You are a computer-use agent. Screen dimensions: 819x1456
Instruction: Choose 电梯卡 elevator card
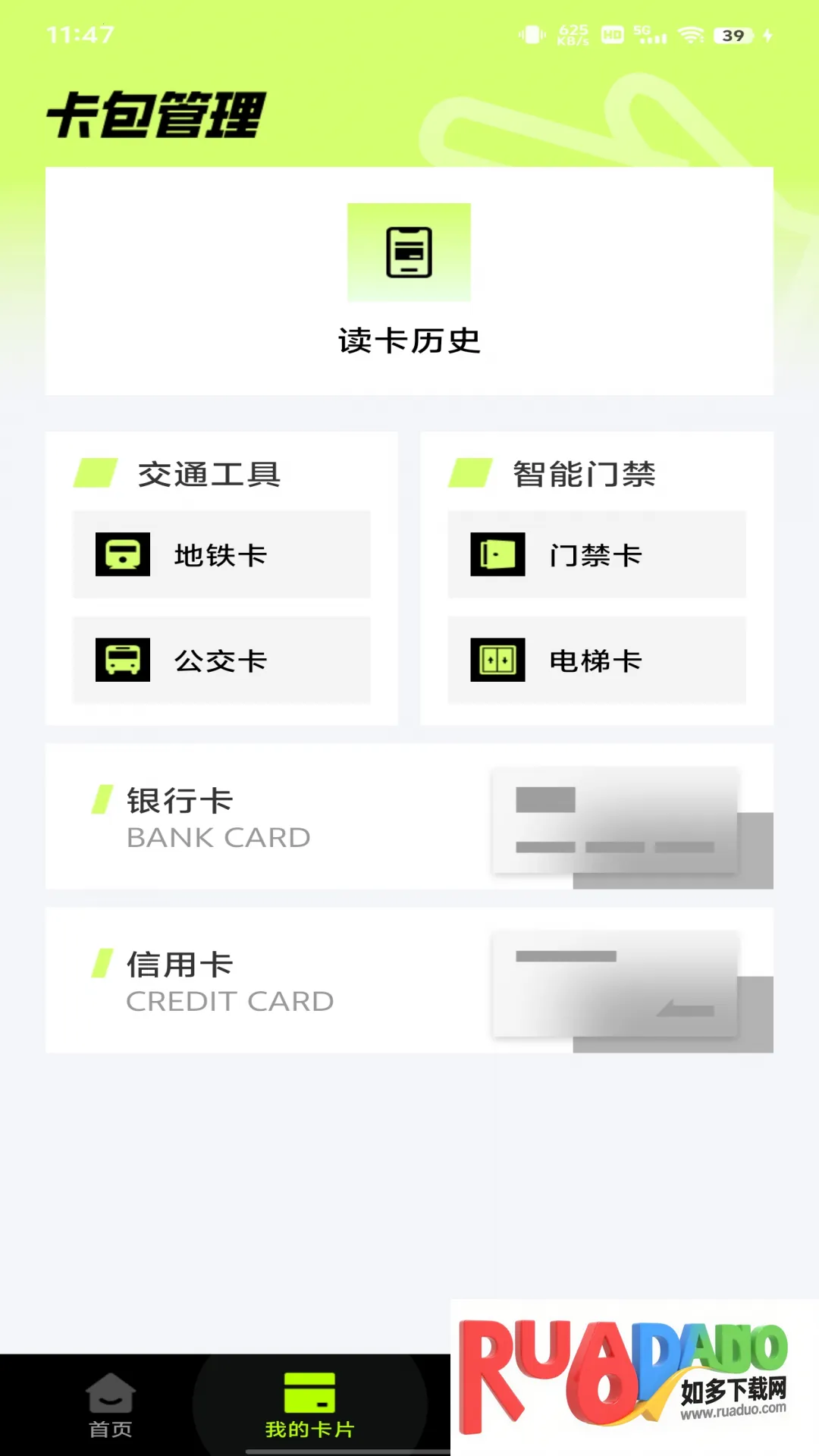tap(596, 660)
